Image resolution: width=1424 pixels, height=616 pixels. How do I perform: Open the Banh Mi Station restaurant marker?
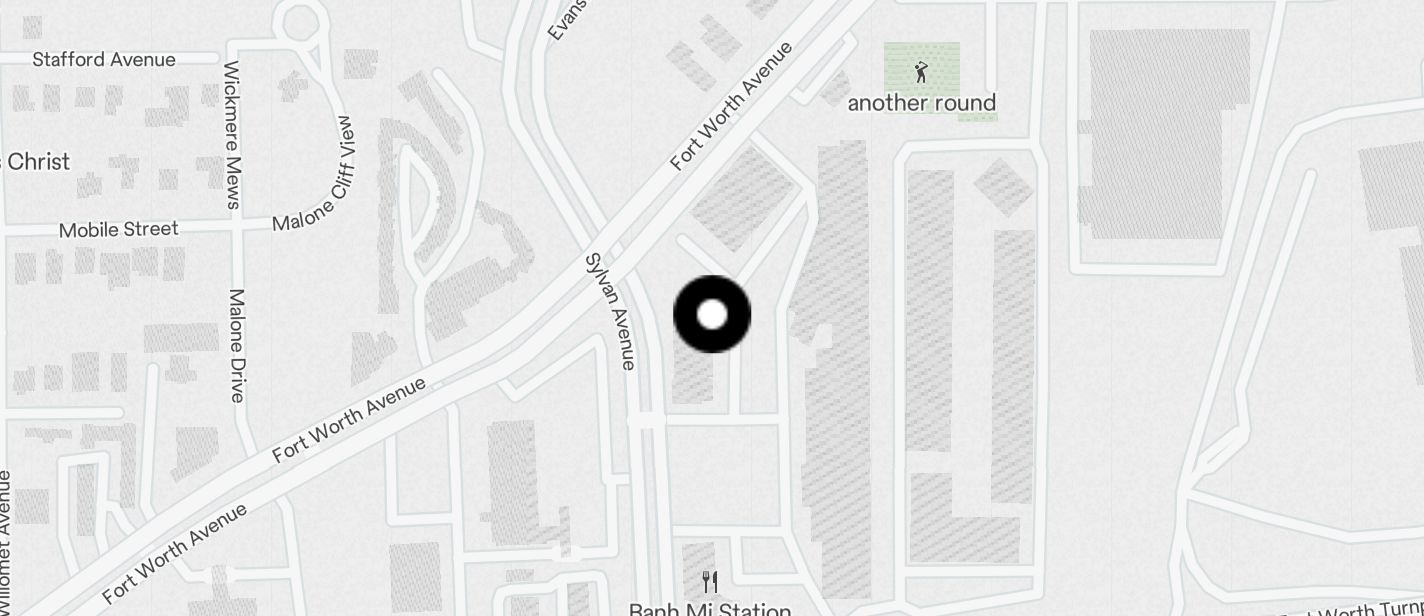click(710, 582)
